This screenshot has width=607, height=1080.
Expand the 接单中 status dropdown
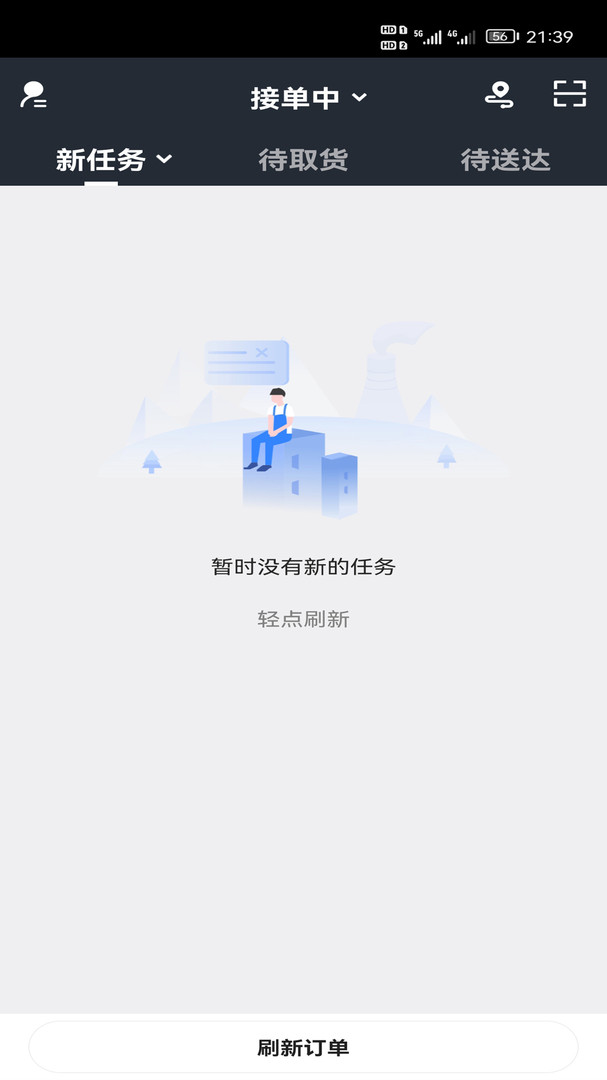pos(308,98)
